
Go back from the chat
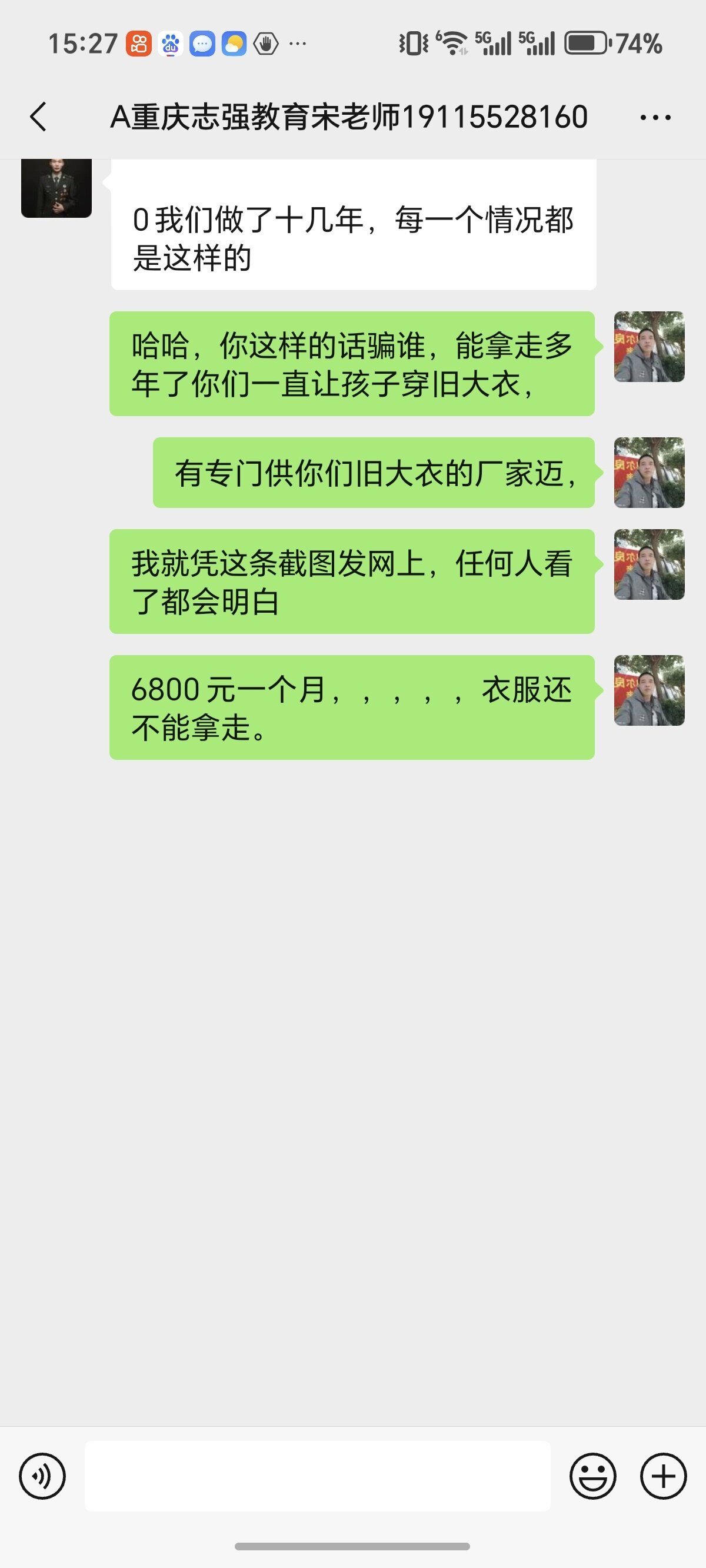38,117
